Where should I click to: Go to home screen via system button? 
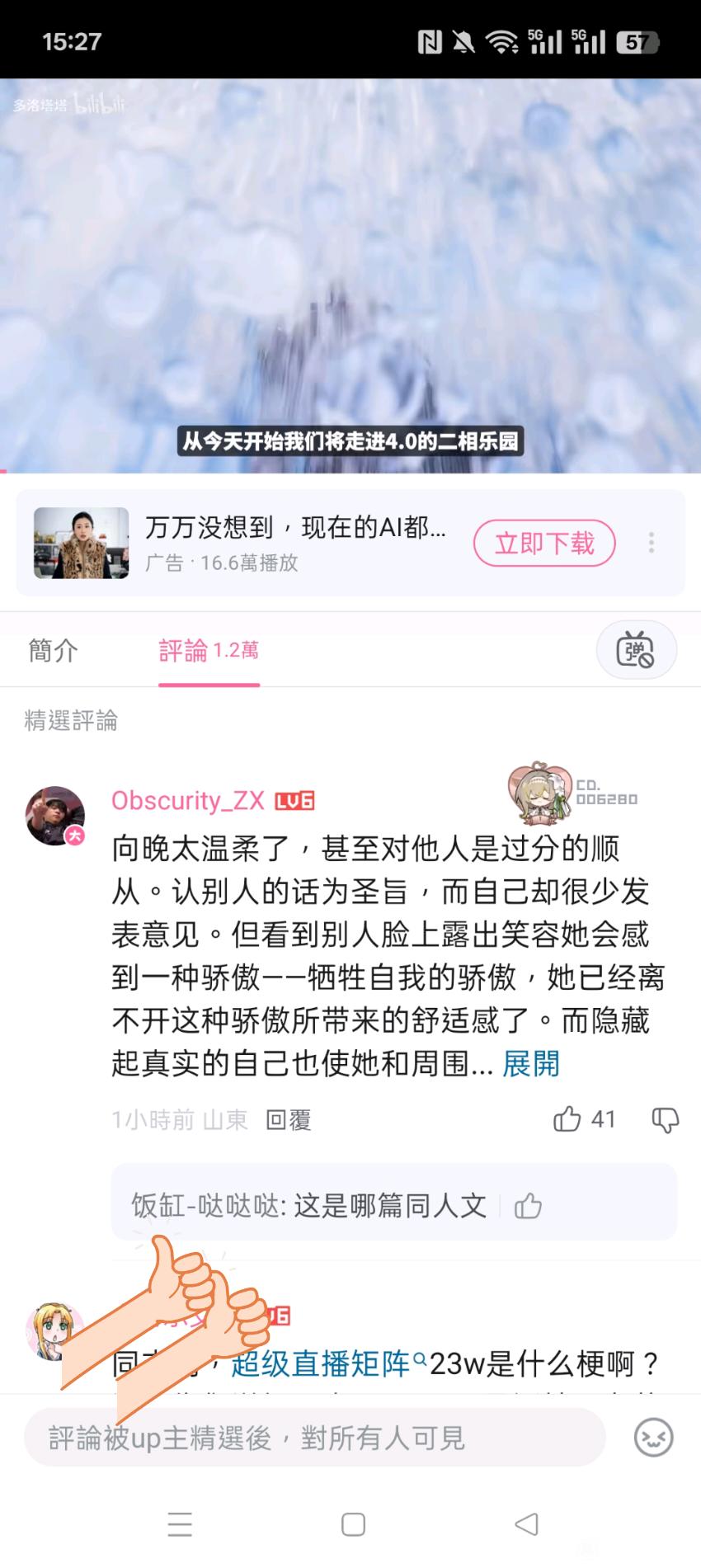(353, 1523)
